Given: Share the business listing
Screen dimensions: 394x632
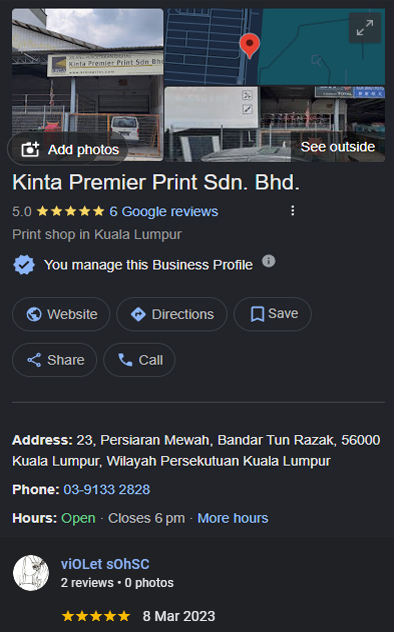Looking at the screenshot, I should (x=54, y=360).
